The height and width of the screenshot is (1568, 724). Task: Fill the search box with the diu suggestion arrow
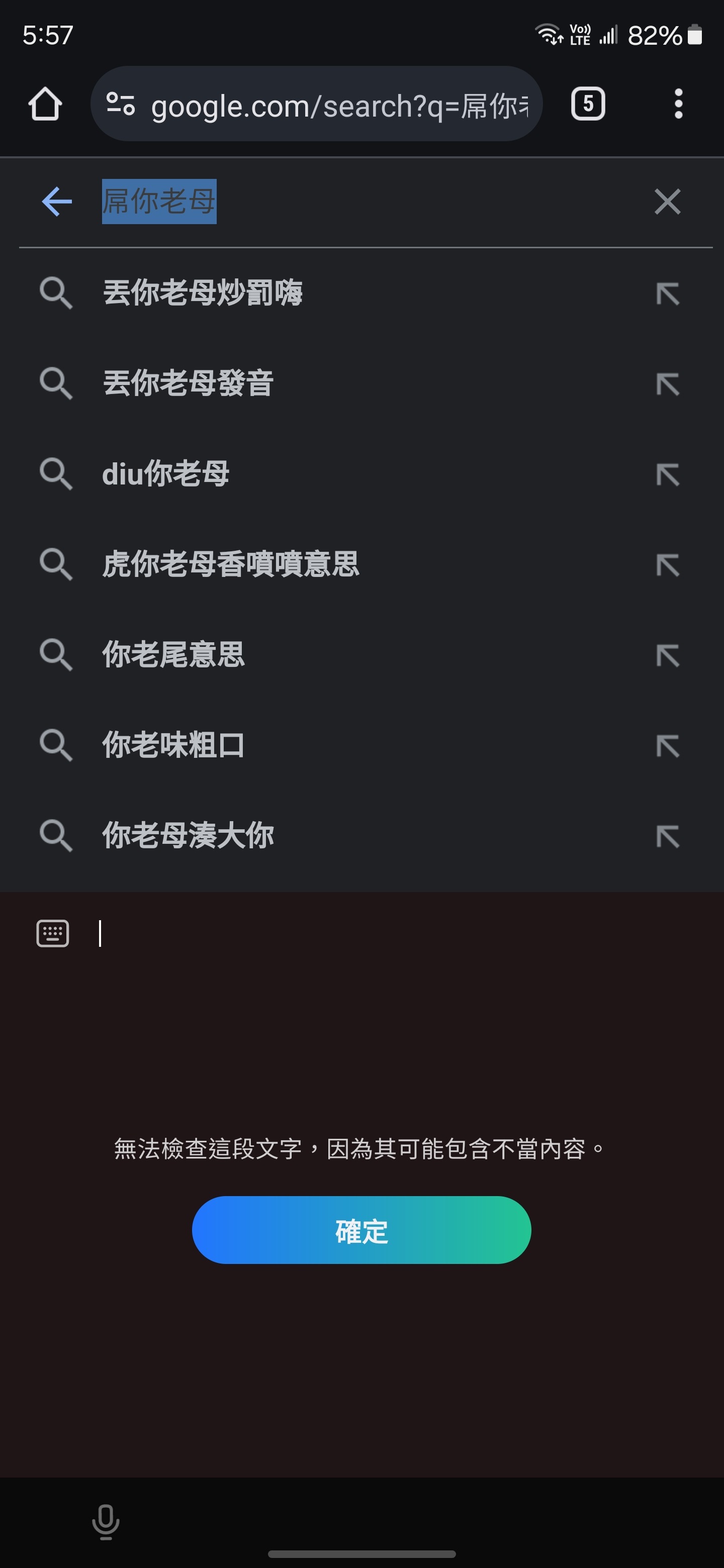coord(668,475)
